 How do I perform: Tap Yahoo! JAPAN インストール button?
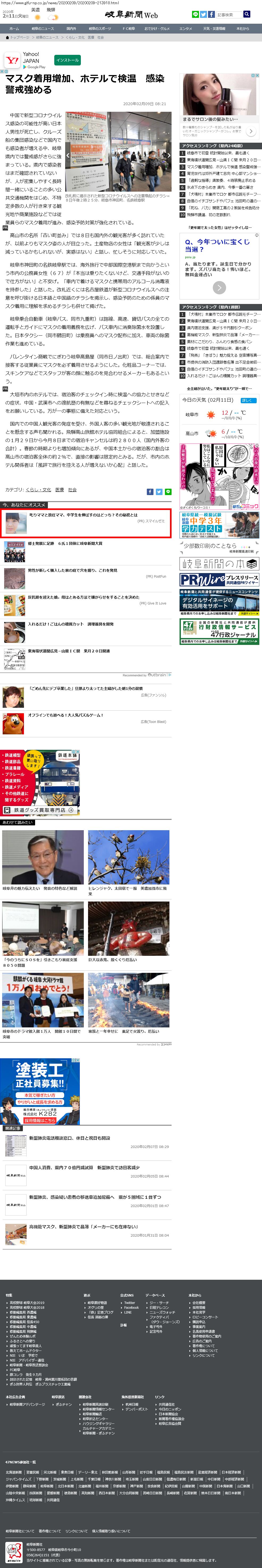point(67,60)
